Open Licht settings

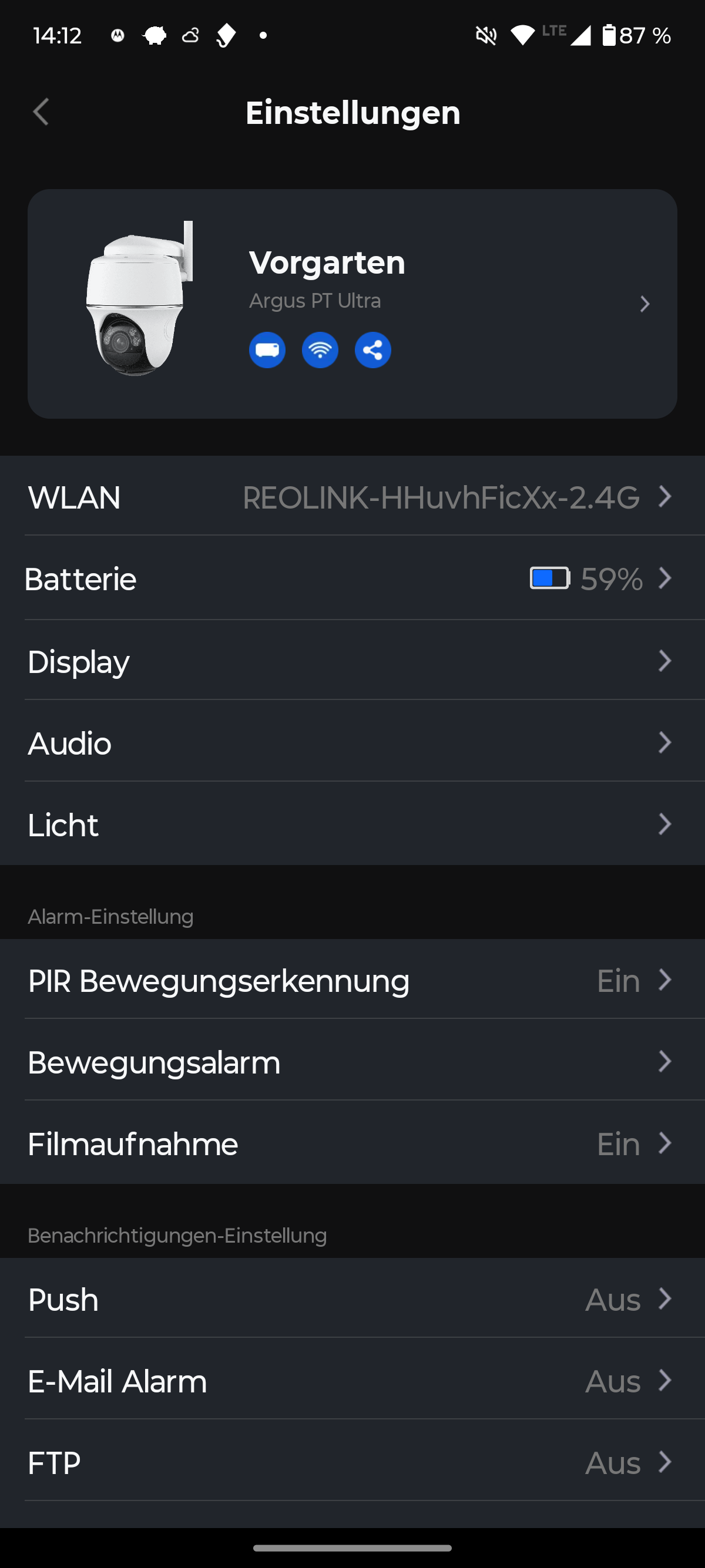352,823
